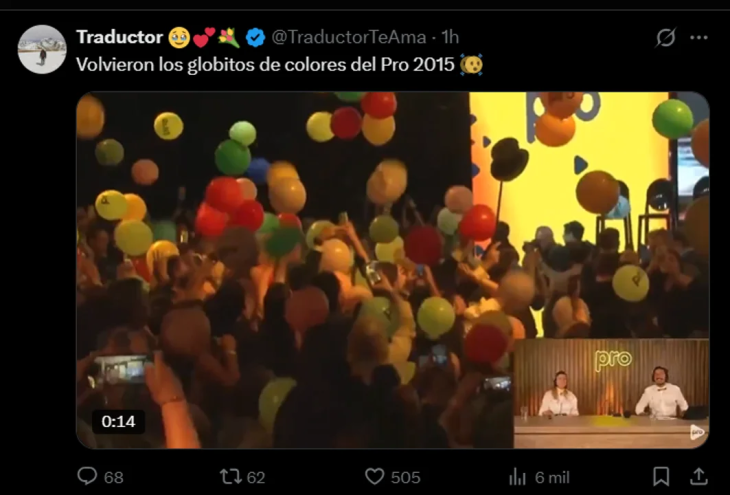Open the Grok action icon
The width and height of the screenshot is (730, 495).
click(665, 37)
